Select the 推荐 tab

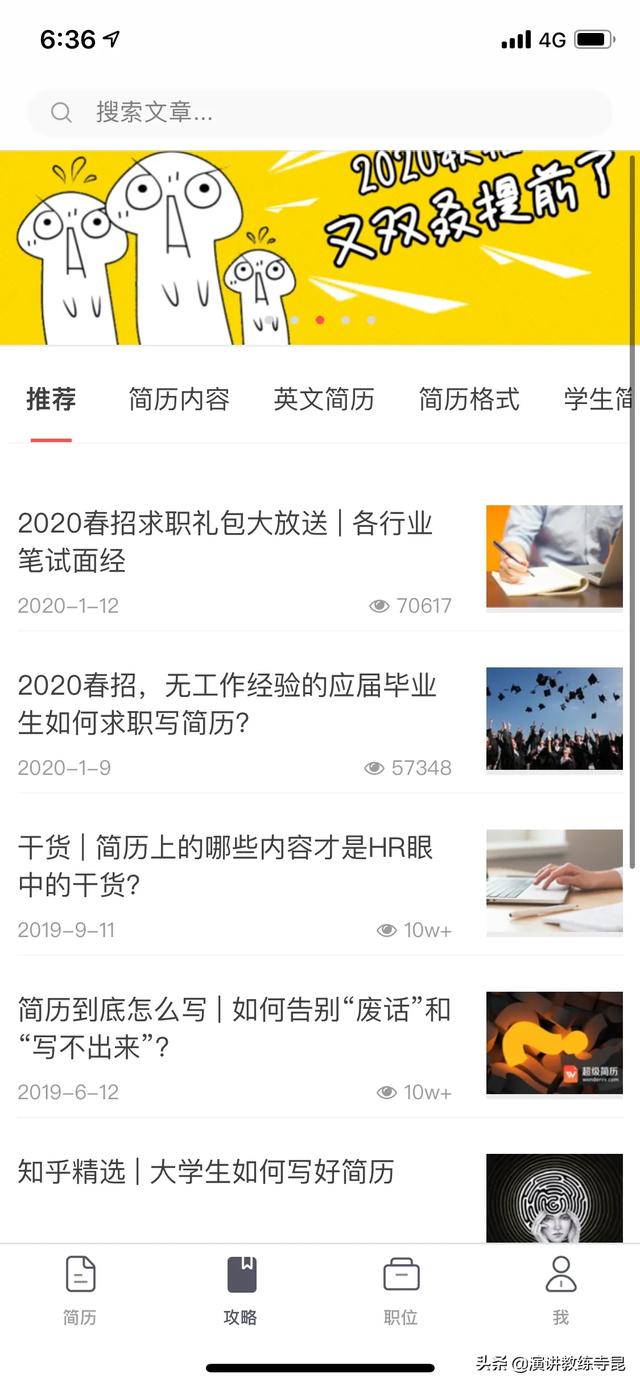tap(51, 400)
